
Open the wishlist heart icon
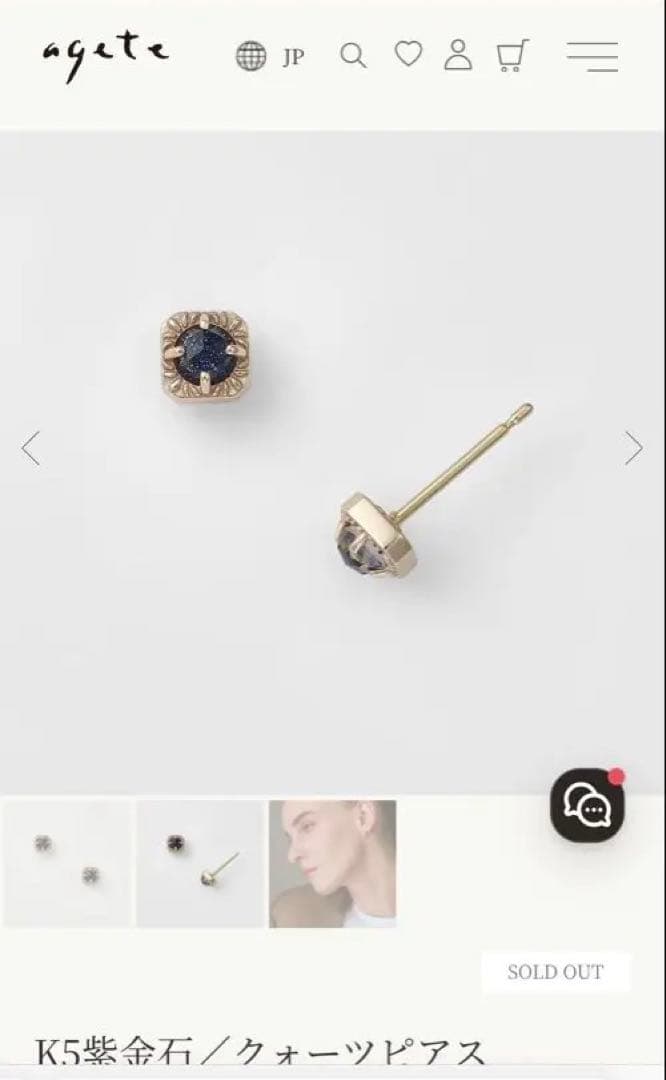(408, 54)
